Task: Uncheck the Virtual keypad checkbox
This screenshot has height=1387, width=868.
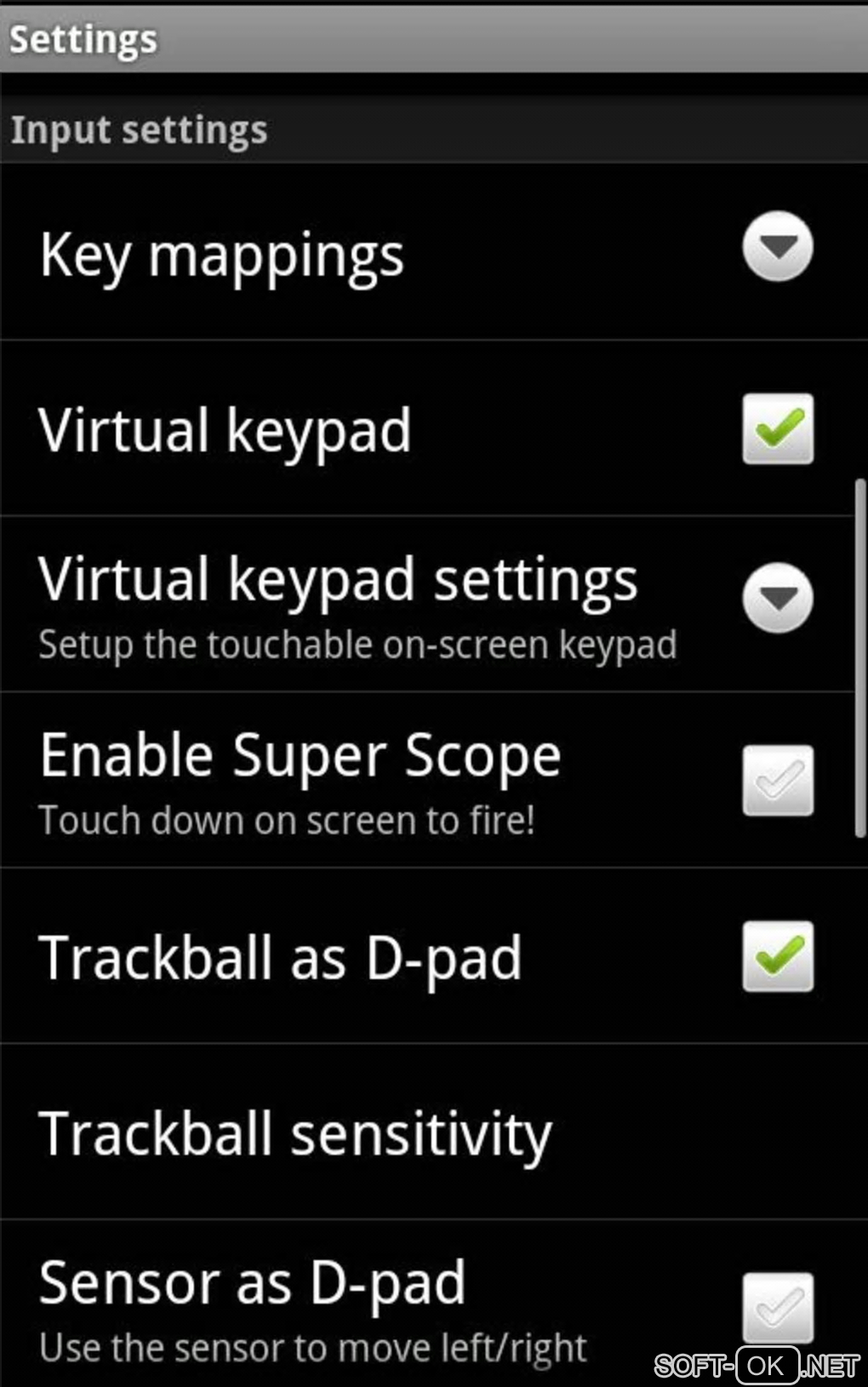Action: 777,429
